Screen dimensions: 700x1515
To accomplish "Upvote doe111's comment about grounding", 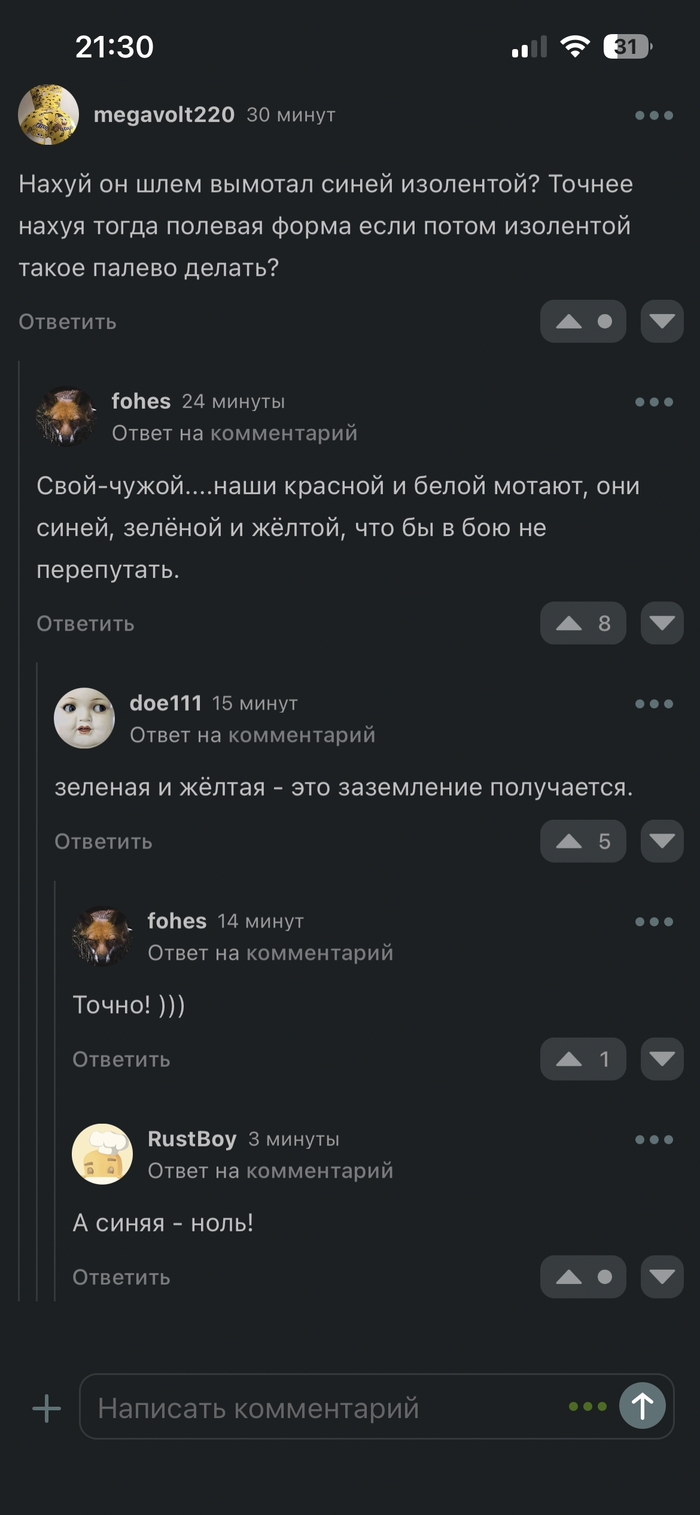I will [582, 841].
